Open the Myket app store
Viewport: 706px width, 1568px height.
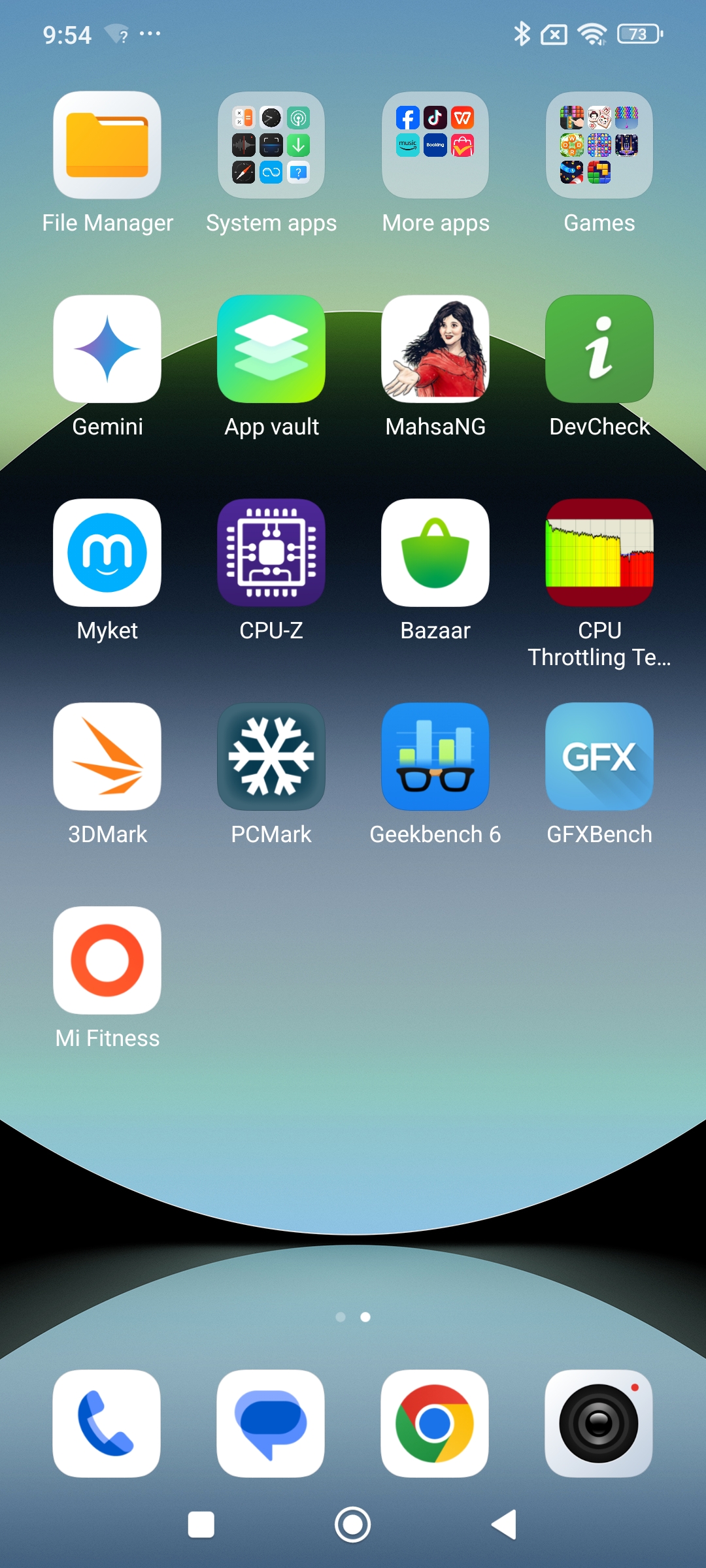(x=107, y=553)
